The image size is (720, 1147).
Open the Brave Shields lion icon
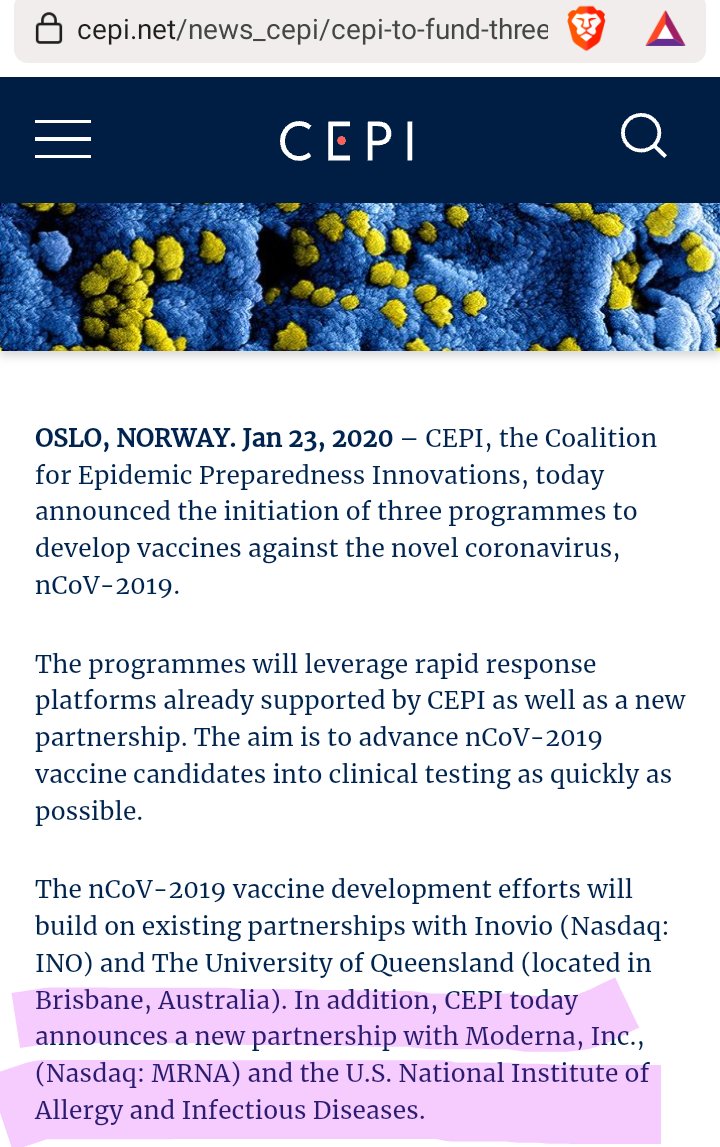586,30
